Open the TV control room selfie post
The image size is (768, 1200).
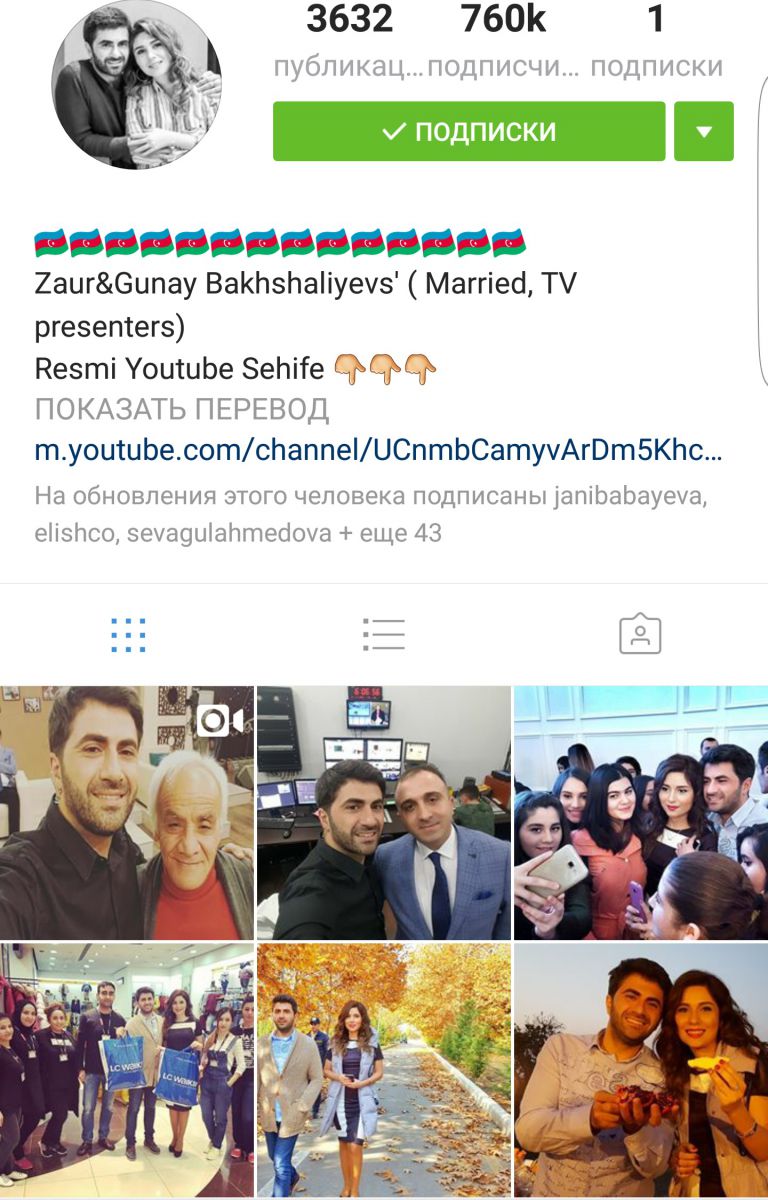(384, 812)
